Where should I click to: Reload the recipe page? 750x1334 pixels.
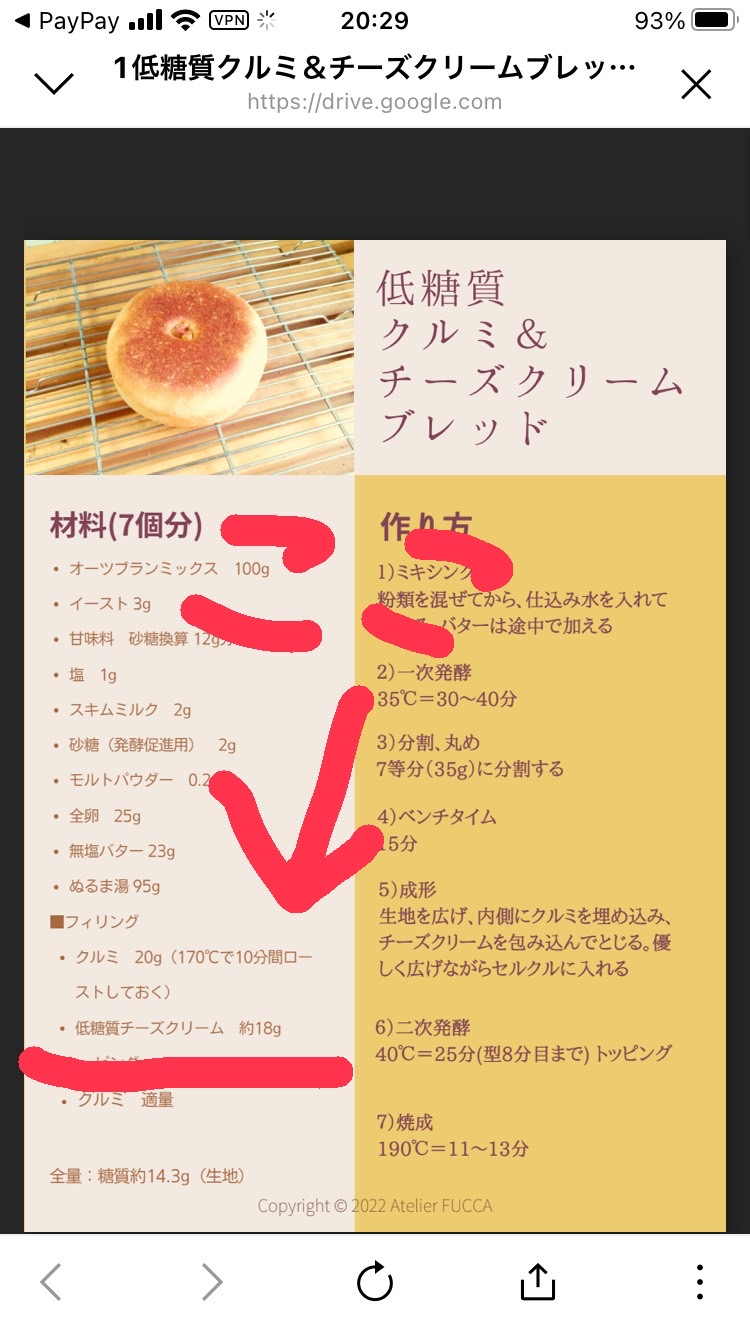[375, 1282]
